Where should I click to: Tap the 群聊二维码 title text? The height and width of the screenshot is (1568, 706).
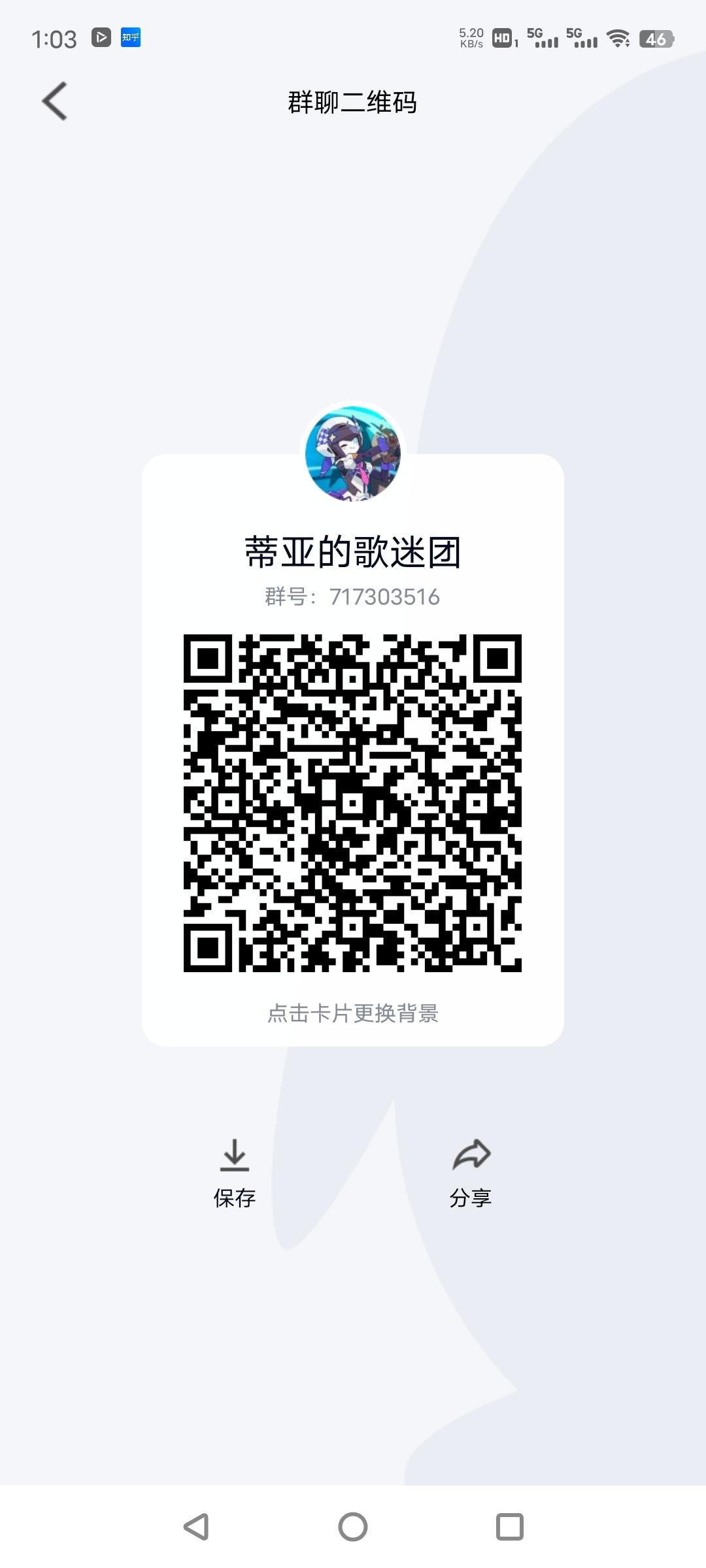point(353,103)
